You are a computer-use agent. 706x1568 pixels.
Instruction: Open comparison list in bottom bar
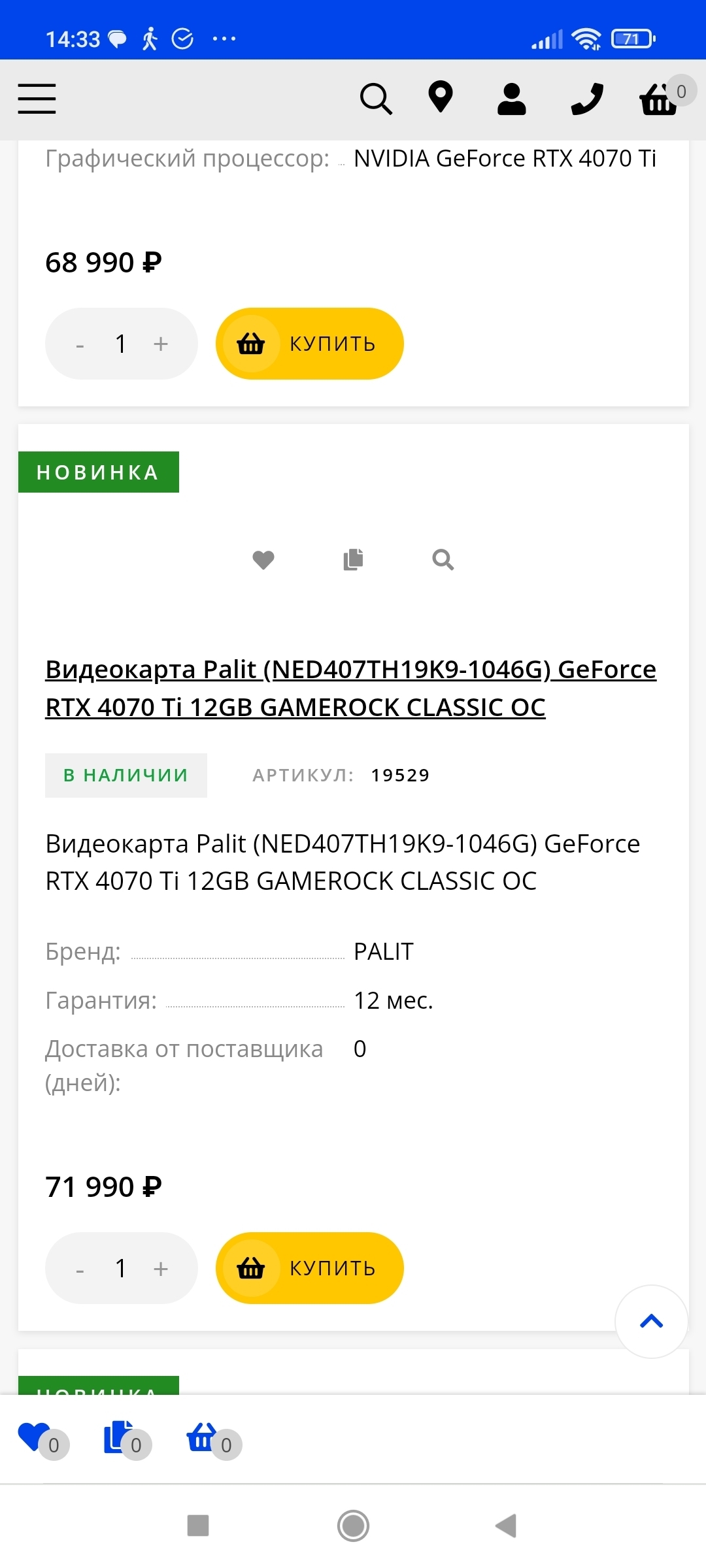click(x=119, y=1438)
